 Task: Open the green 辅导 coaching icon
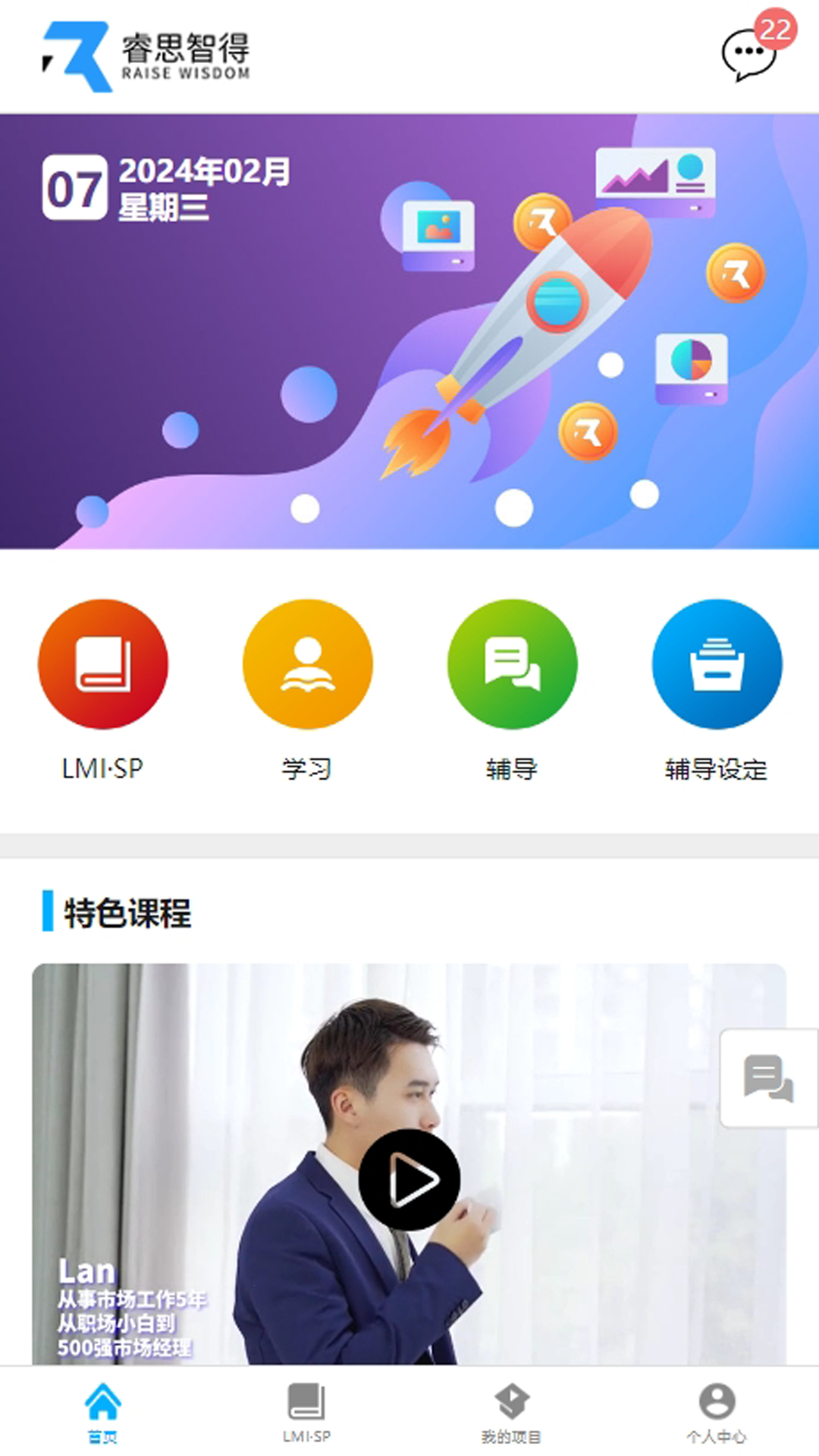(512, 664)
